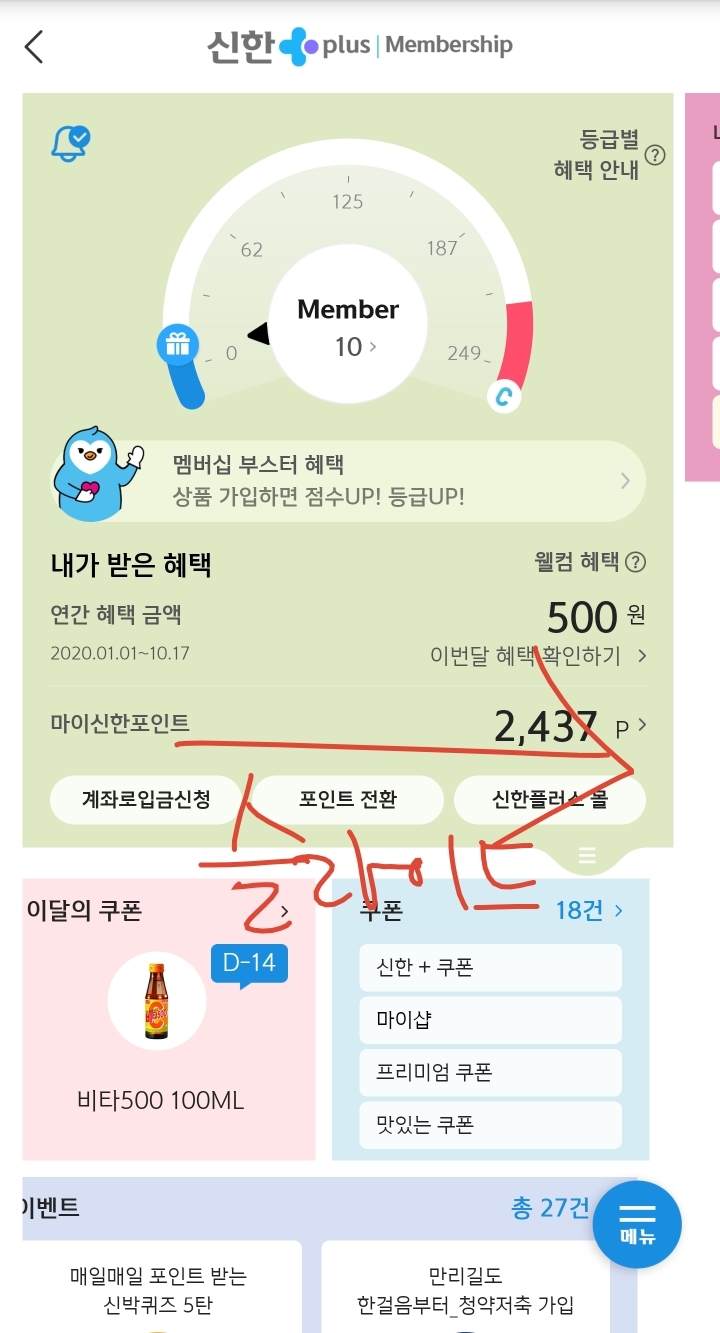Tap the blue gift icon on gauge
The height and width of the screenshot is (1333, 720).
click(177, 345)
